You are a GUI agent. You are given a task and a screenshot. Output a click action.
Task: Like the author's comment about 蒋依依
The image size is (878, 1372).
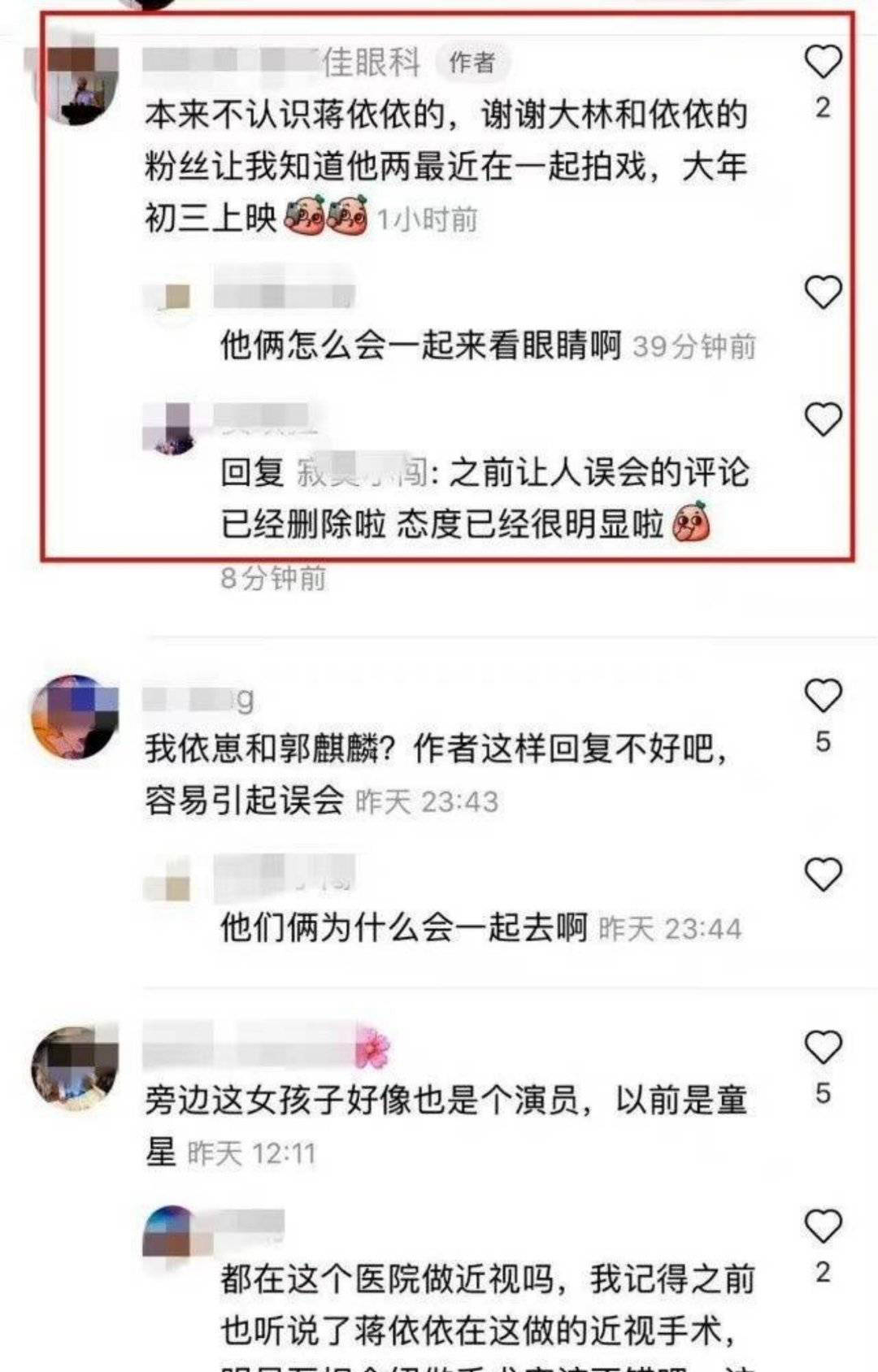click(822, 62)
